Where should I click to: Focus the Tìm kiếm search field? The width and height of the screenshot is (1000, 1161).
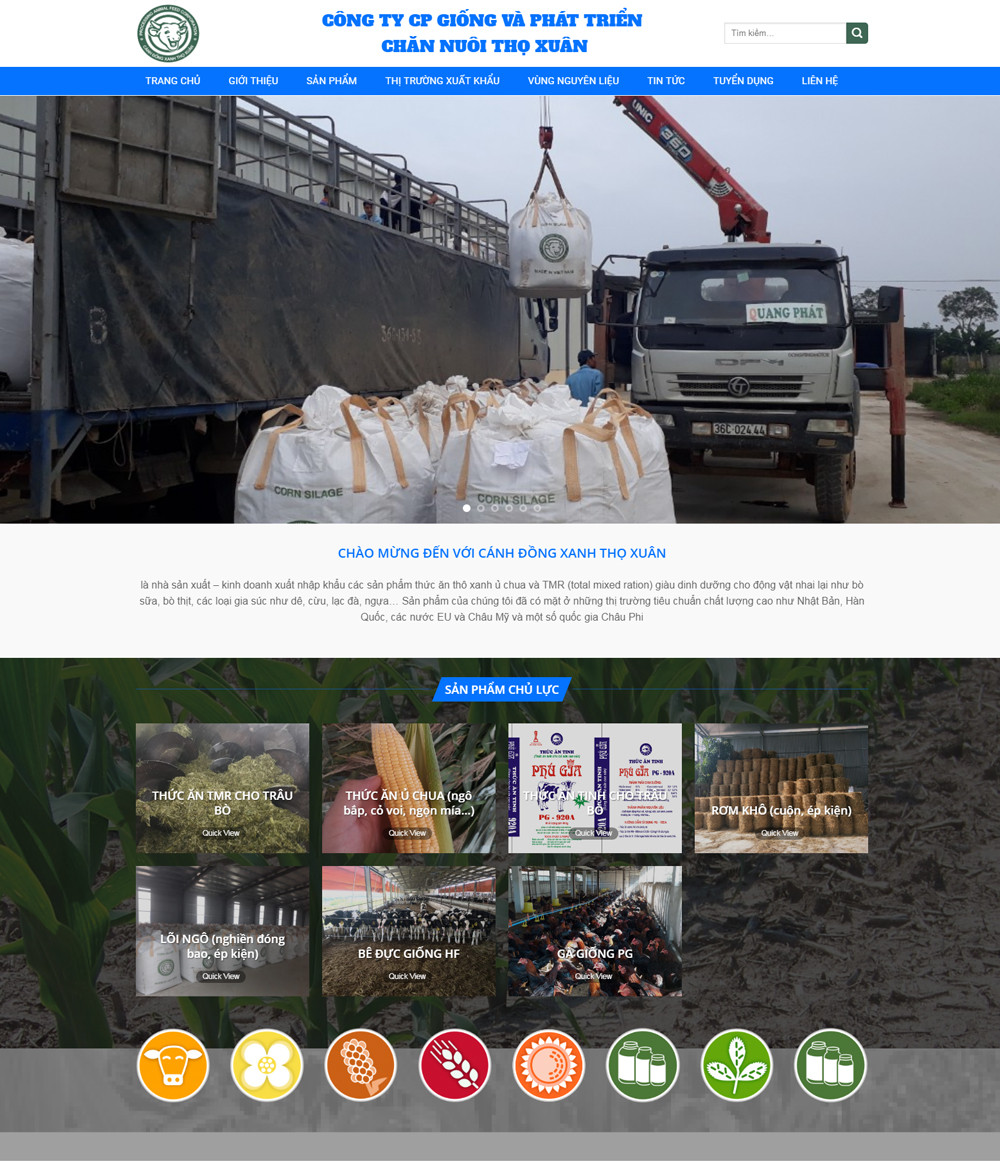tap(784, 33)
